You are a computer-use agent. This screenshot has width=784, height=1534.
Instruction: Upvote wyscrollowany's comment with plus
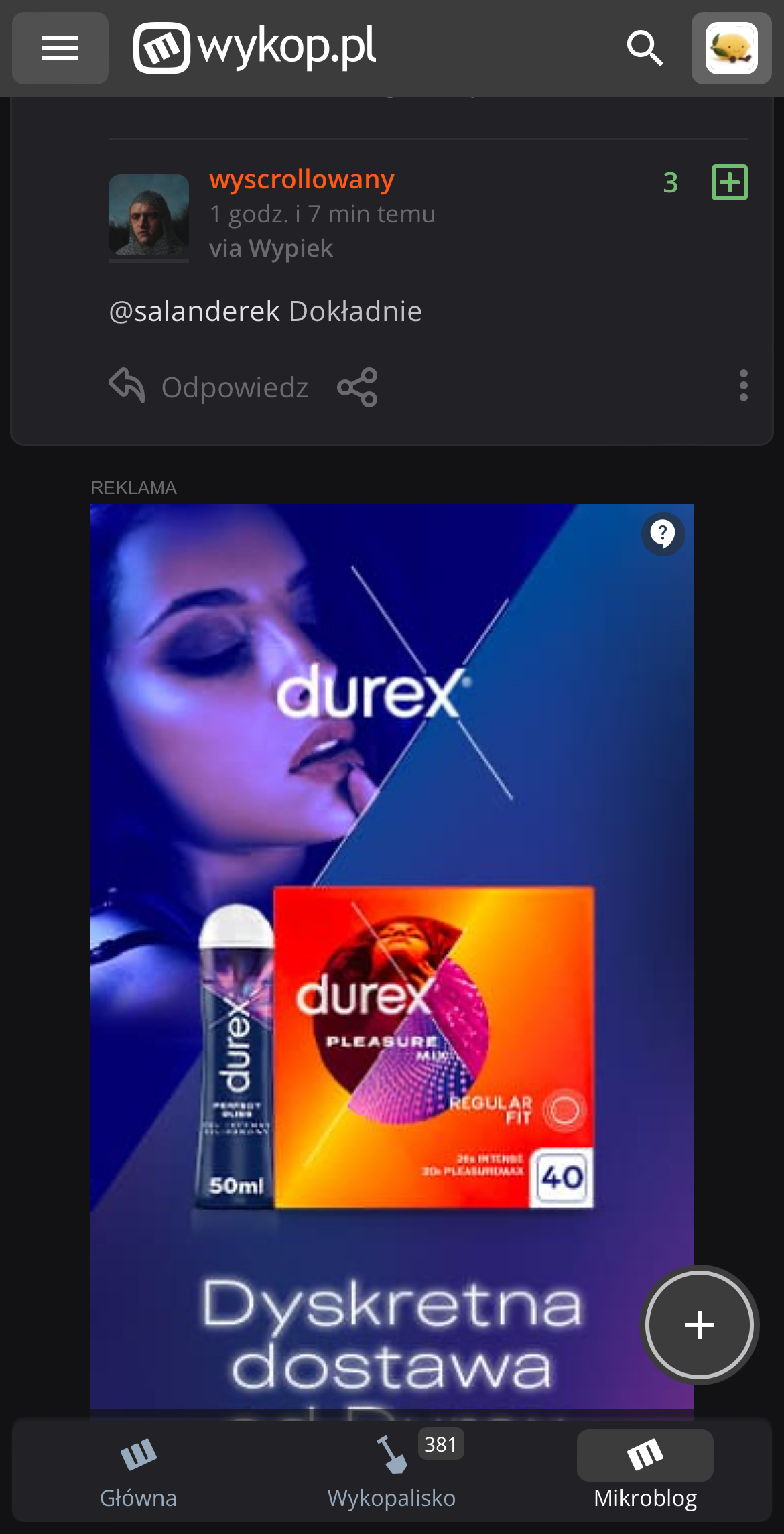pyautogui.click(x=729, y=182)
